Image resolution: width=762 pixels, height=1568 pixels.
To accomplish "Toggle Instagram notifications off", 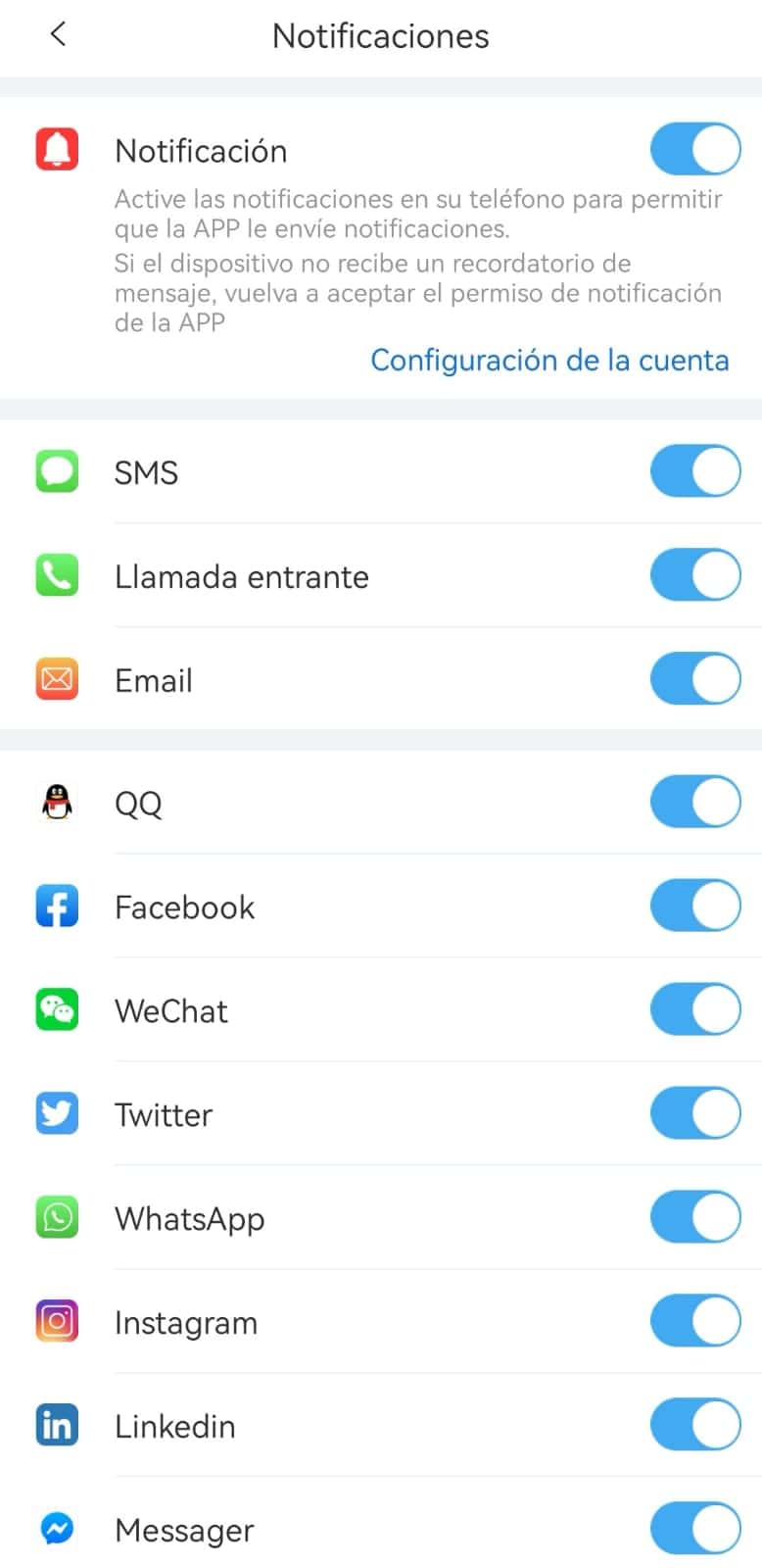I will (695, 1322).
